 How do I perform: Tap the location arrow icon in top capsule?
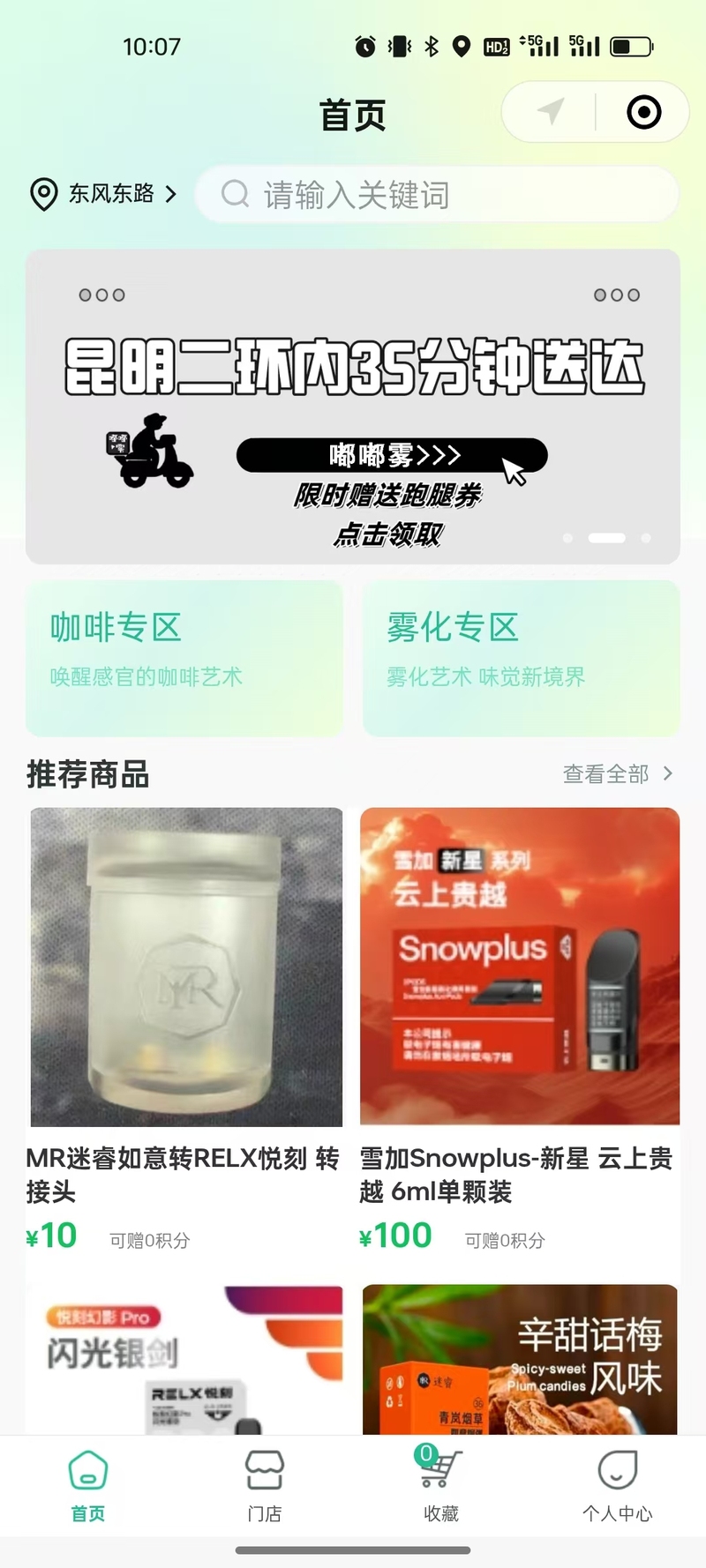[x=550, y=112]
